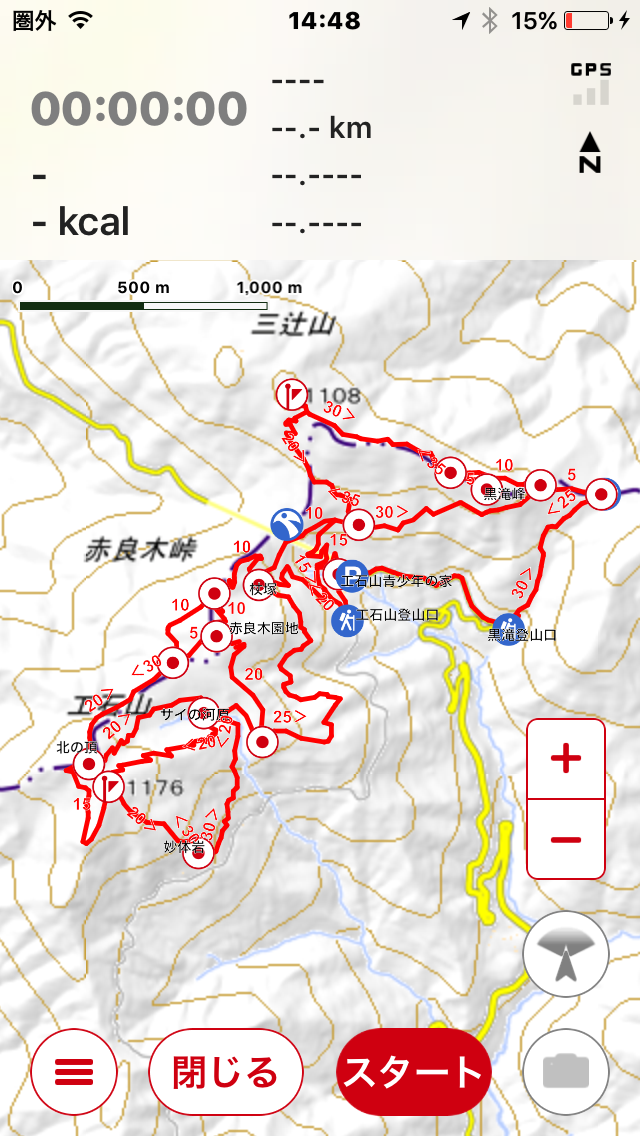The image size is (640, 1136).
Task: Zoom in the map with plus
Action: [x=565, y=759]
